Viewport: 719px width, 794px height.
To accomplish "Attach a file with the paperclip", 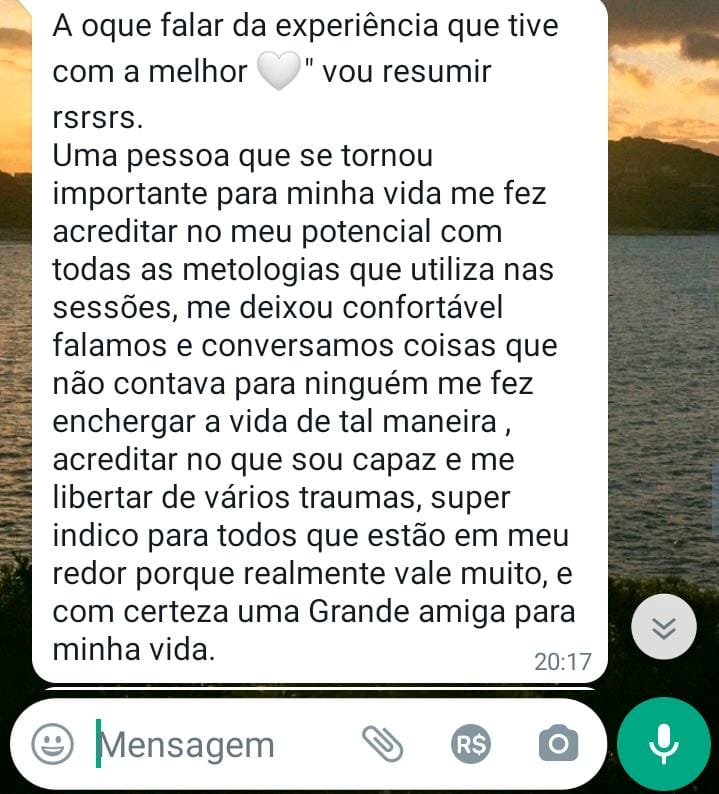I will pos(382,744).
